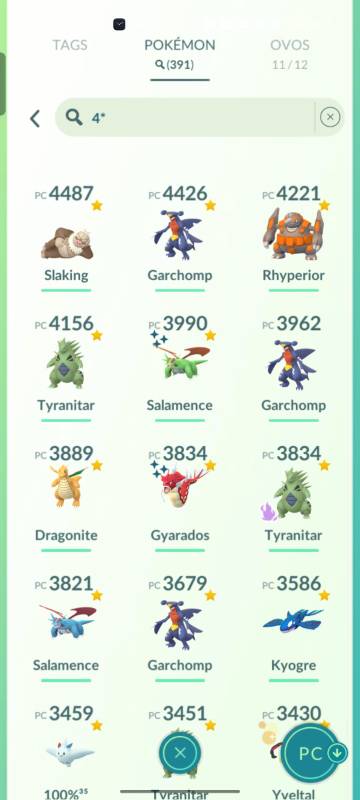Open Garchomp with PC 3962
360x800 pixels.
coord(293,368)
